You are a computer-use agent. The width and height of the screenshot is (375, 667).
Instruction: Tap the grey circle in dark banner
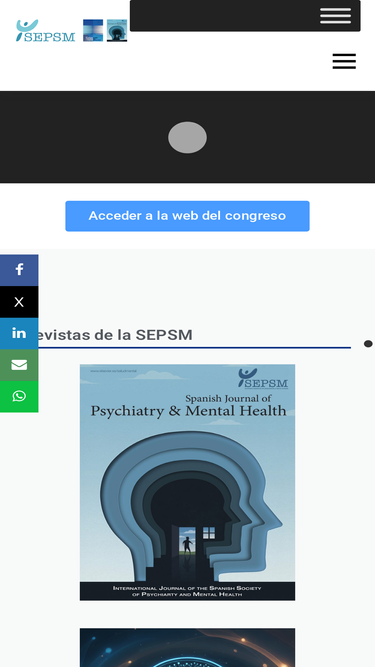point(188,137)
